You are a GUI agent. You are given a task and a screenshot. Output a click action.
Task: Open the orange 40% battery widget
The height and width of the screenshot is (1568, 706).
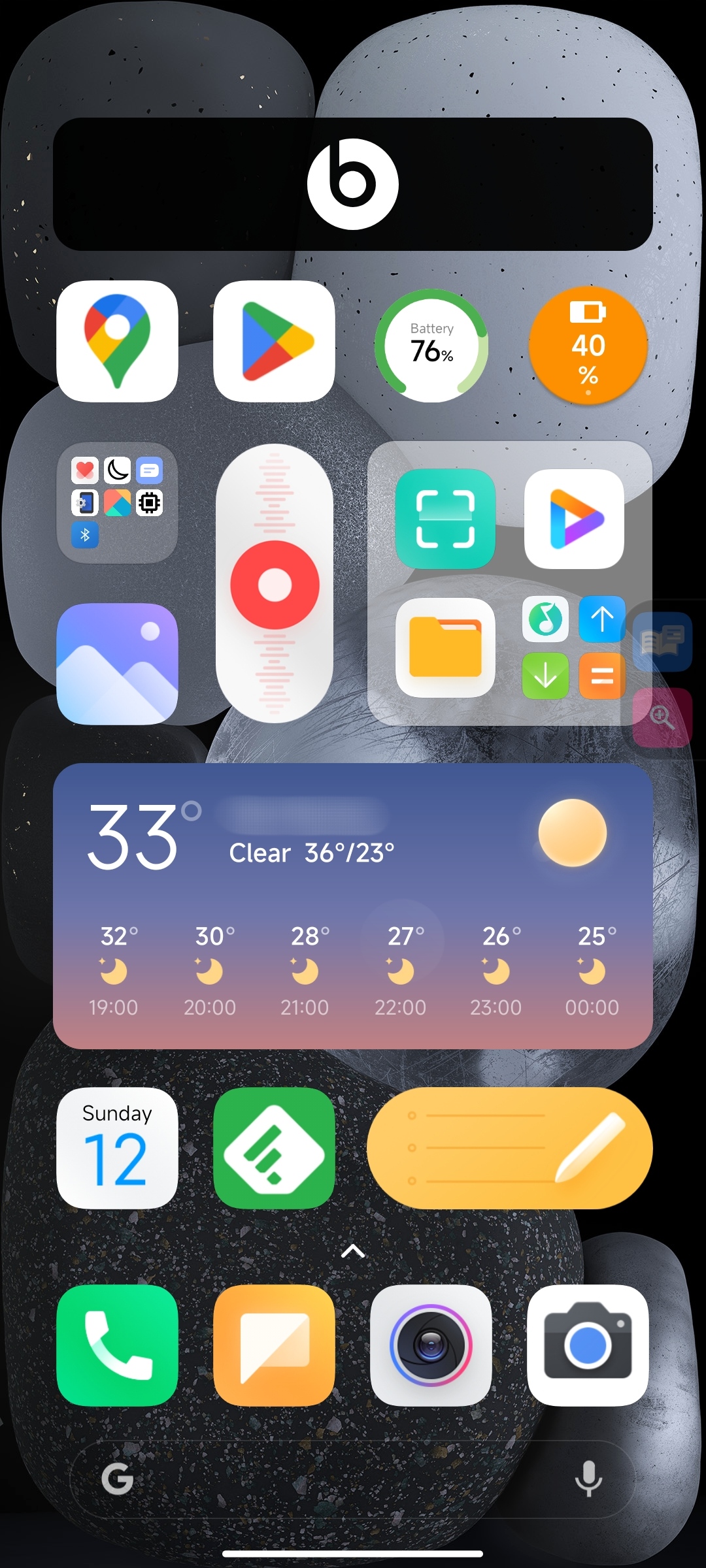588,345
